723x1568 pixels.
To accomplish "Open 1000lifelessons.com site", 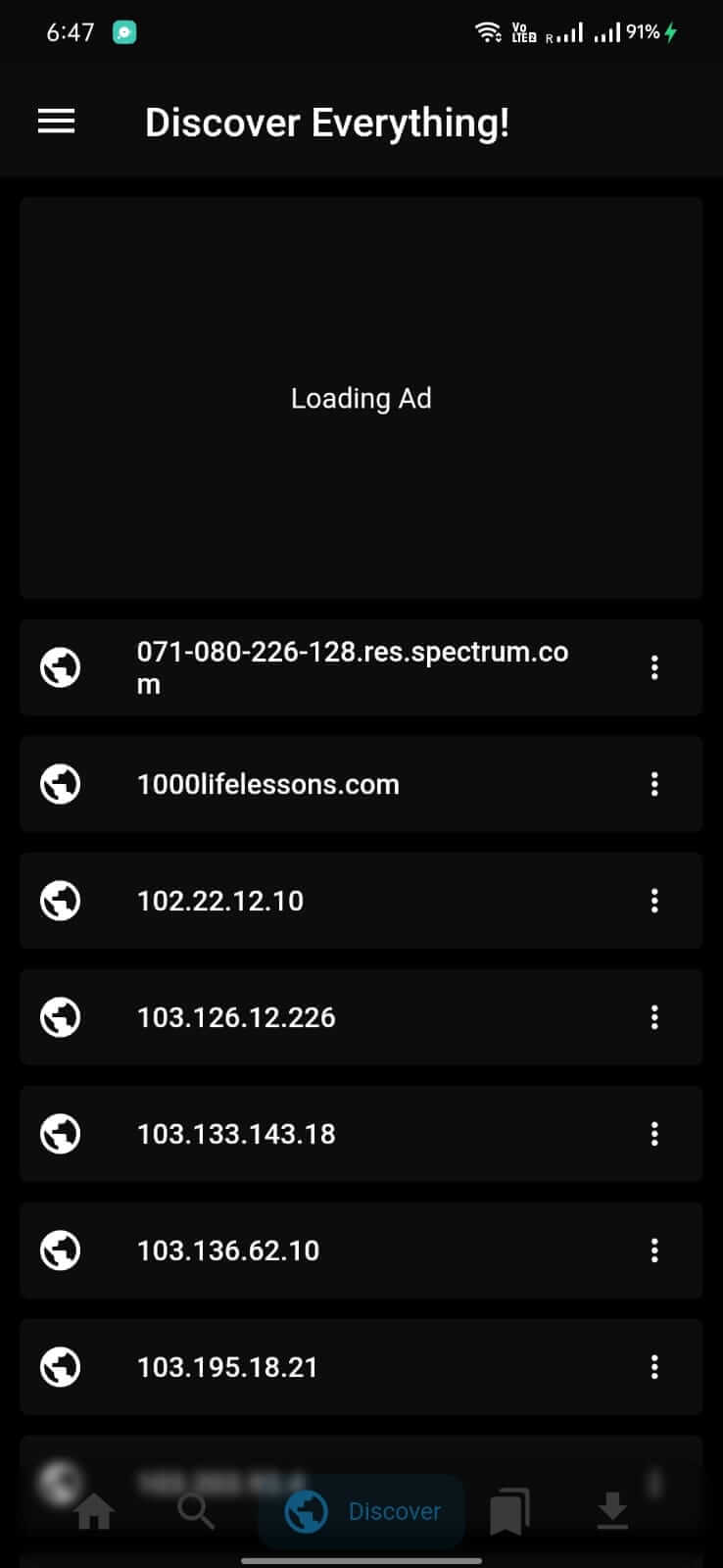I will point(267,784).
